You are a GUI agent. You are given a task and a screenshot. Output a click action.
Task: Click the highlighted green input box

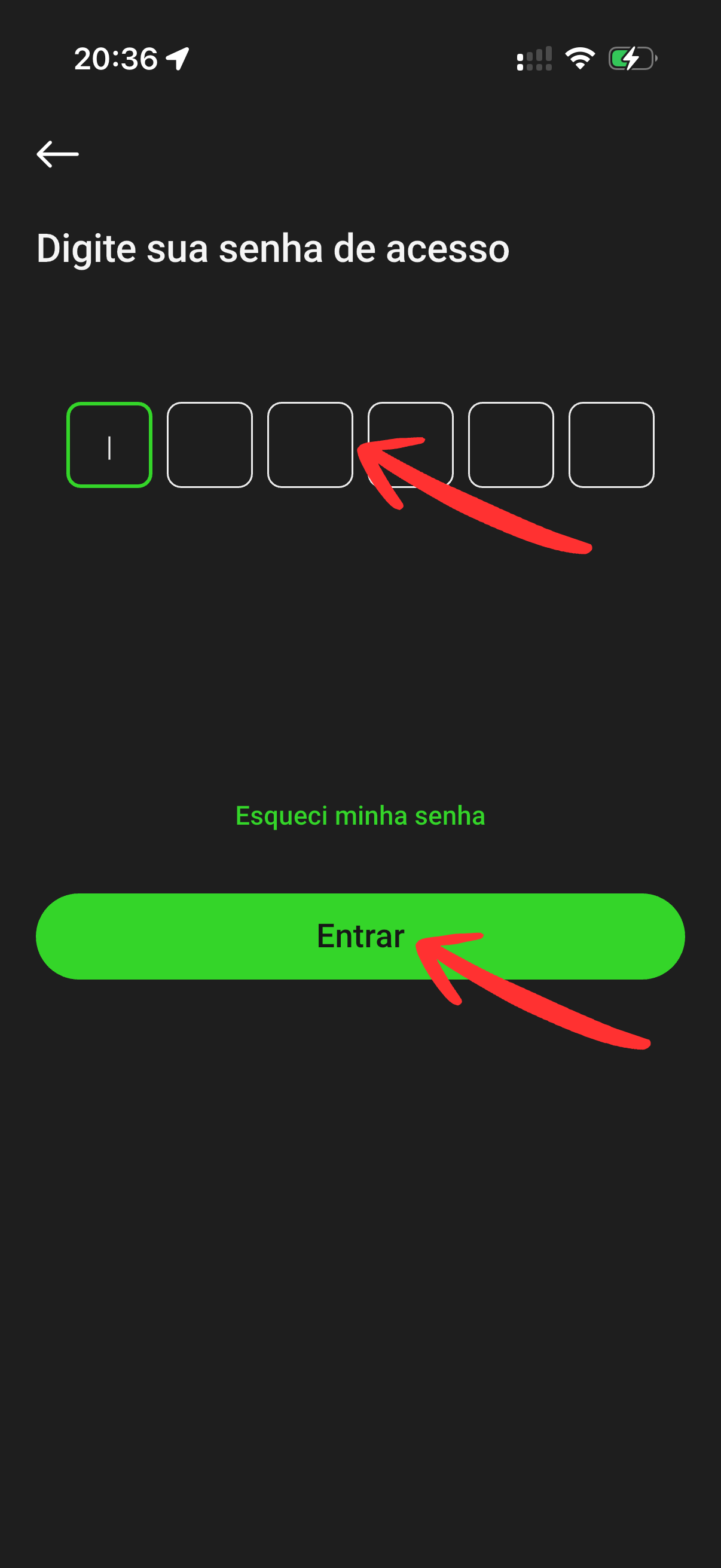click(x=109, y=445)
